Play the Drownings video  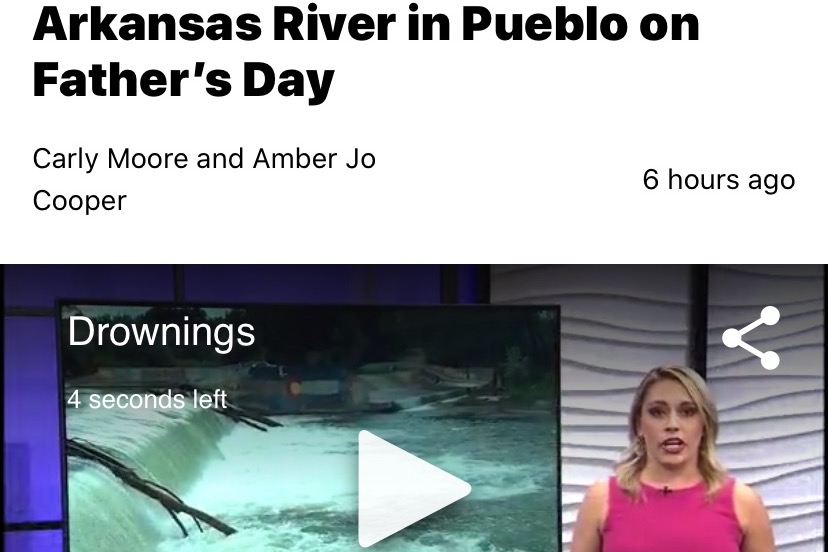(x=412, y=489)
